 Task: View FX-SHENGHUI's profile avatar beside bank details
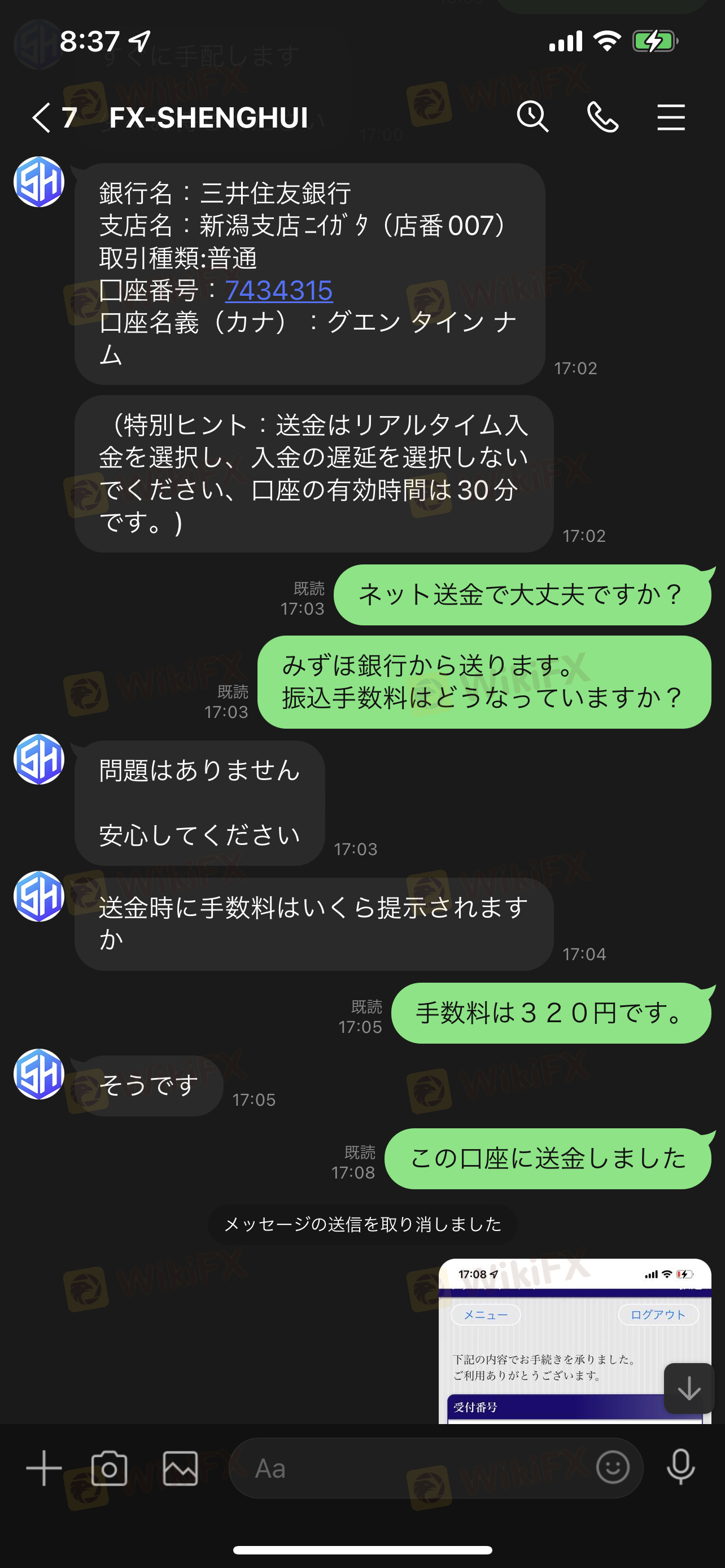[x=39, y=181]
